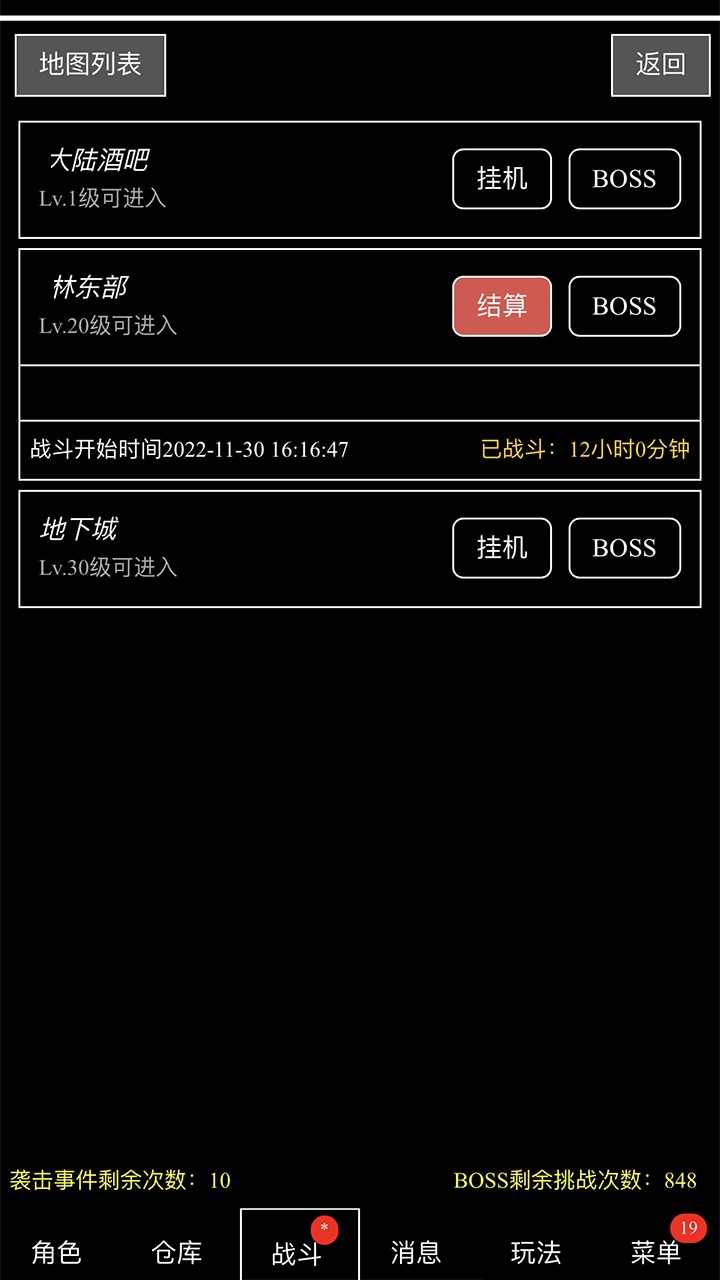Open the 仓库 warehouse tab
Screen dimensions: 720x1280
pyautogui.click(x=176, y=1252)
